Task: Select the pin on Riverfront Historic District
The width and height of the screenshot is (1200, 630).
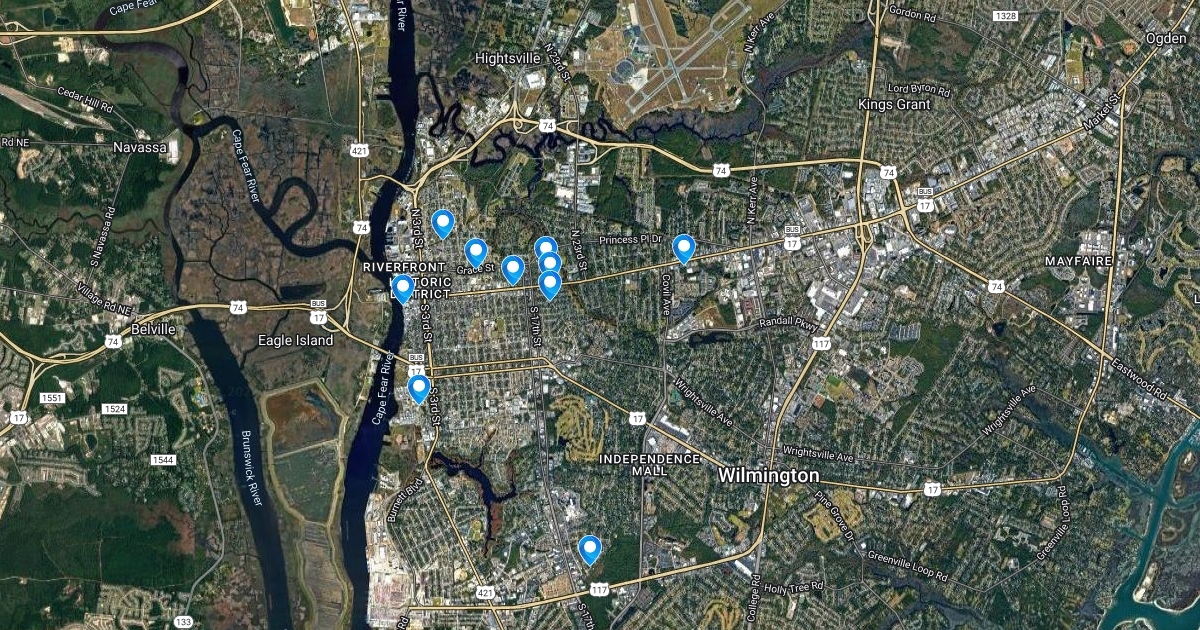Action: tap(403, 287)
